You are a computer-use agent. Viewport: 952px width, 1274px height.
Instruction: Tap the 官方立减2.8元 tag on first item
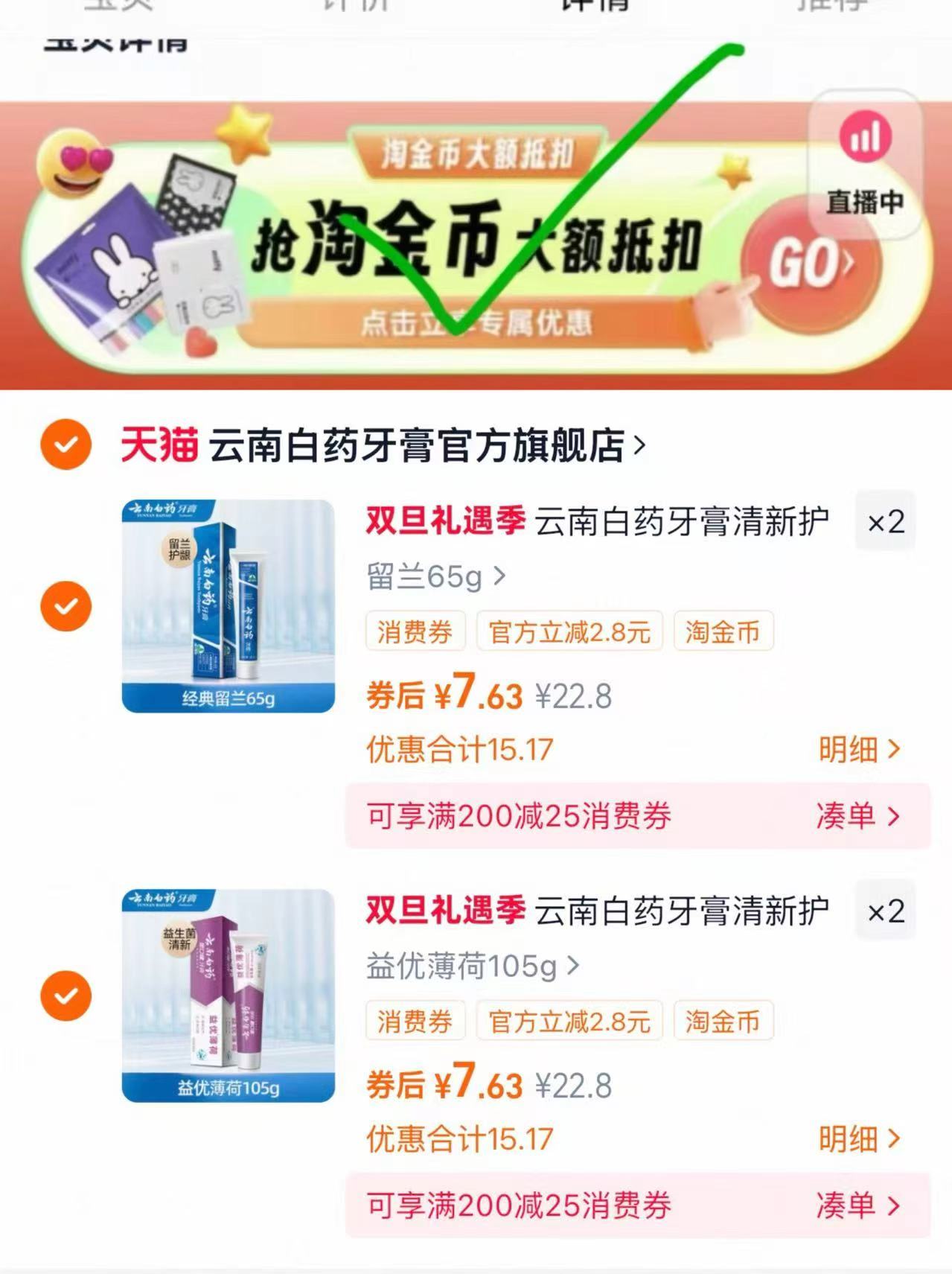[x=569, y=632]
